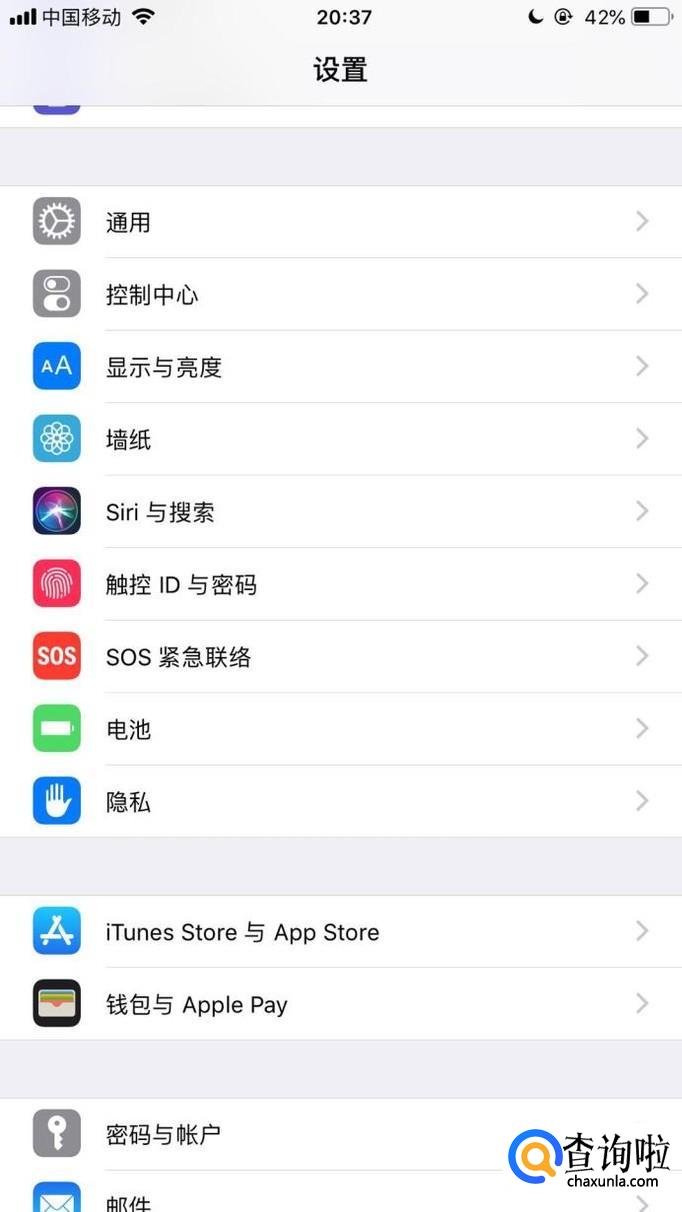
Task: View 电池 battery settings
Action: [x=340, y=729]
